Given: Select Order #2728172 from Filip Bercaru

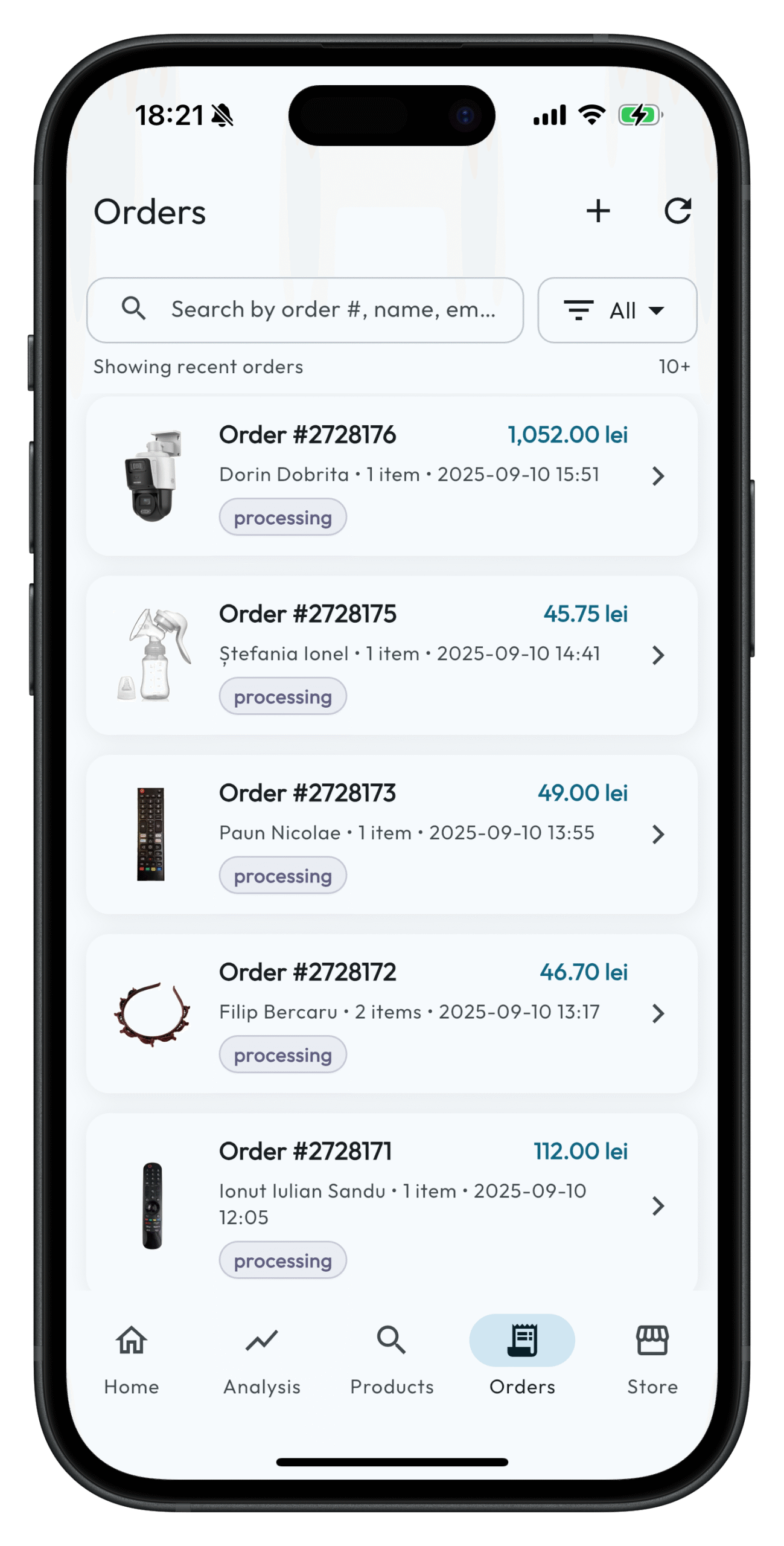Looking at the screenshot, I should click(x=391, y=1013).
